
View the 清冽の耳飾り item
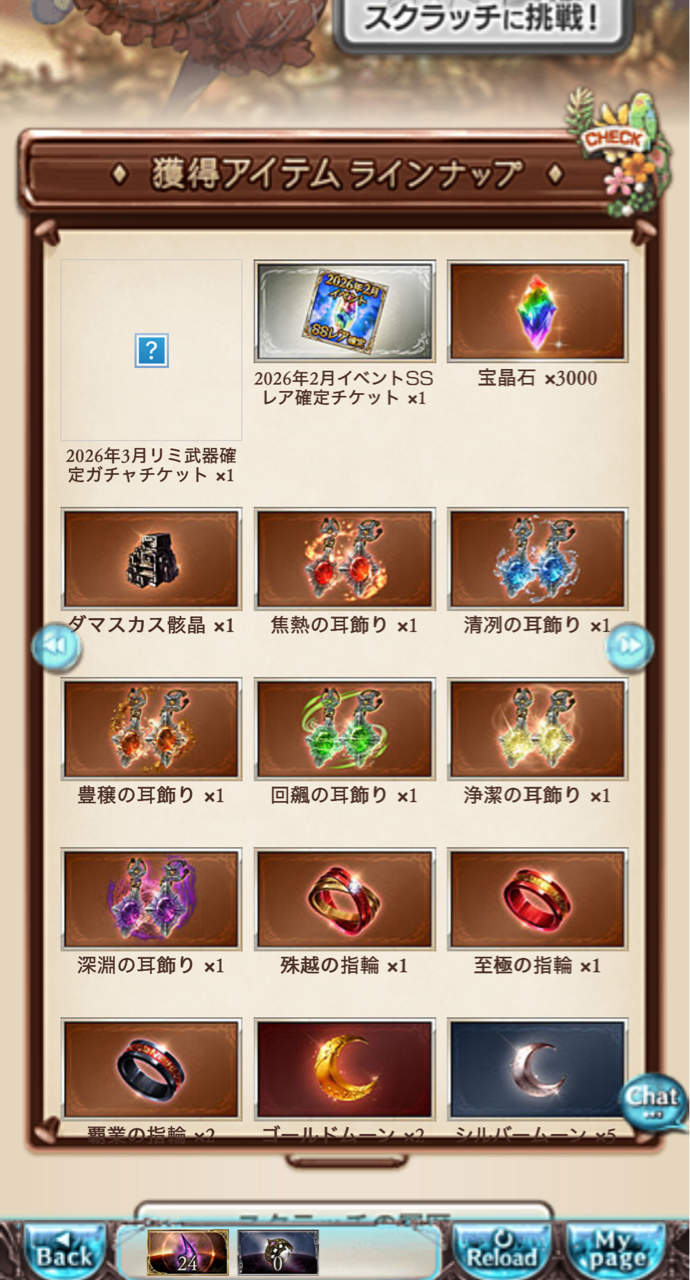(x=537, y=559)
